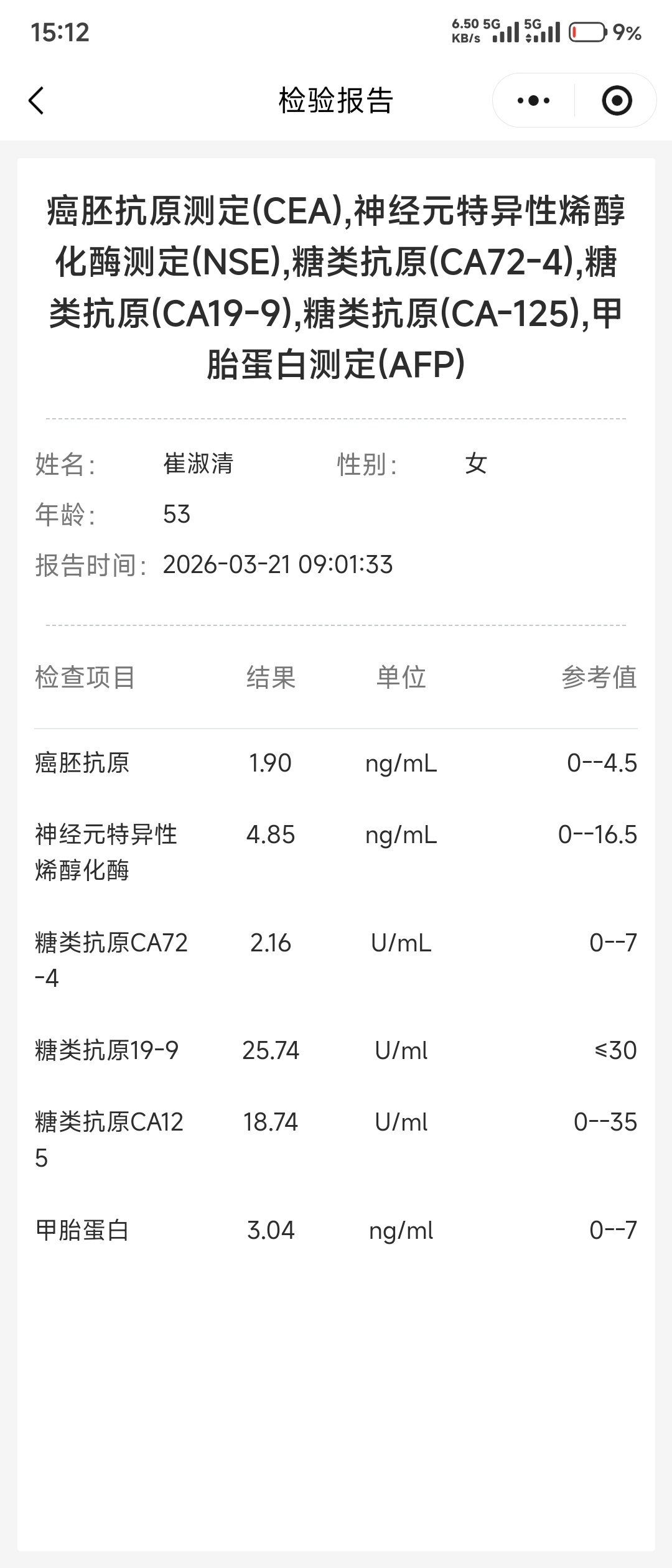Open the mini program more options menu
Image resolution: width=672 pixels, height=1568 pixels.
534,101
